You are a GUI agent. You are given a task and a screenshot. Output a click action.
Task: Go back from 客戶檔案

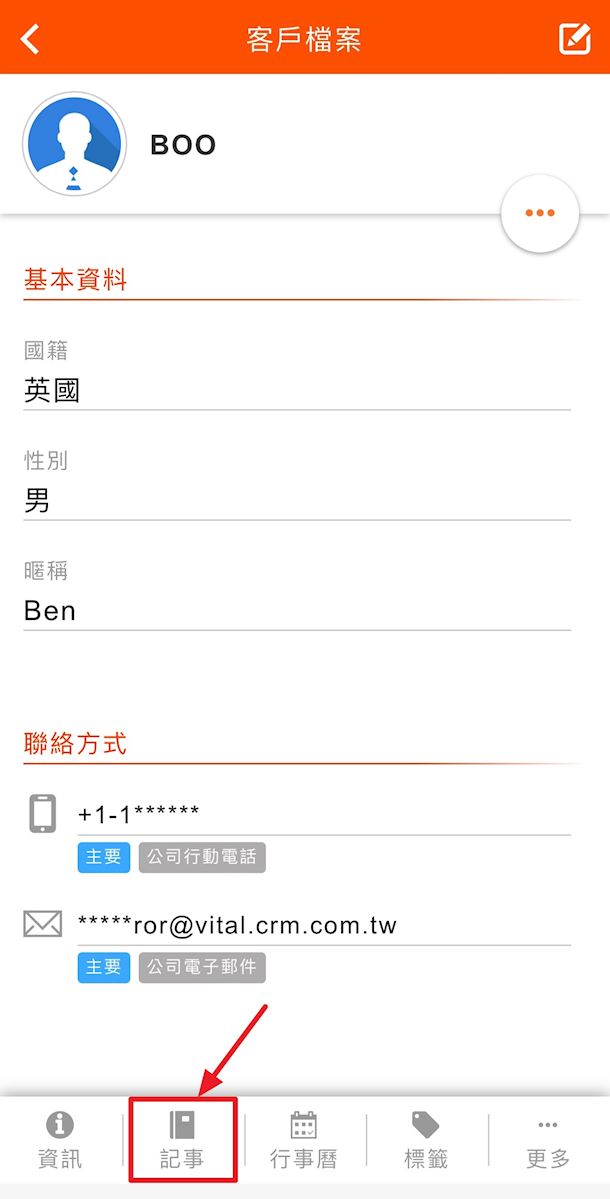click(31, 39)
